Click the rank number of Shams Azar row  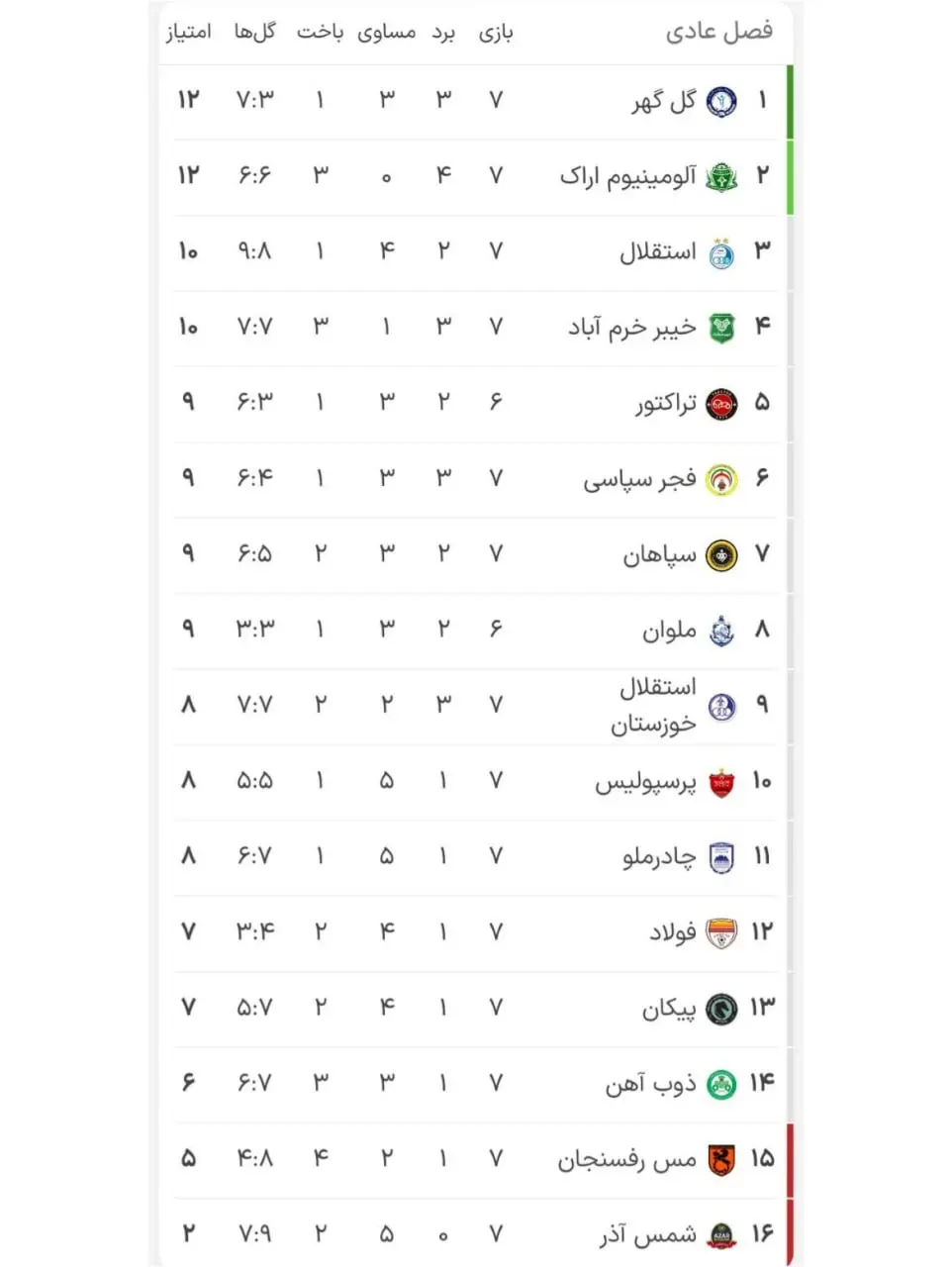point(764,1233)
